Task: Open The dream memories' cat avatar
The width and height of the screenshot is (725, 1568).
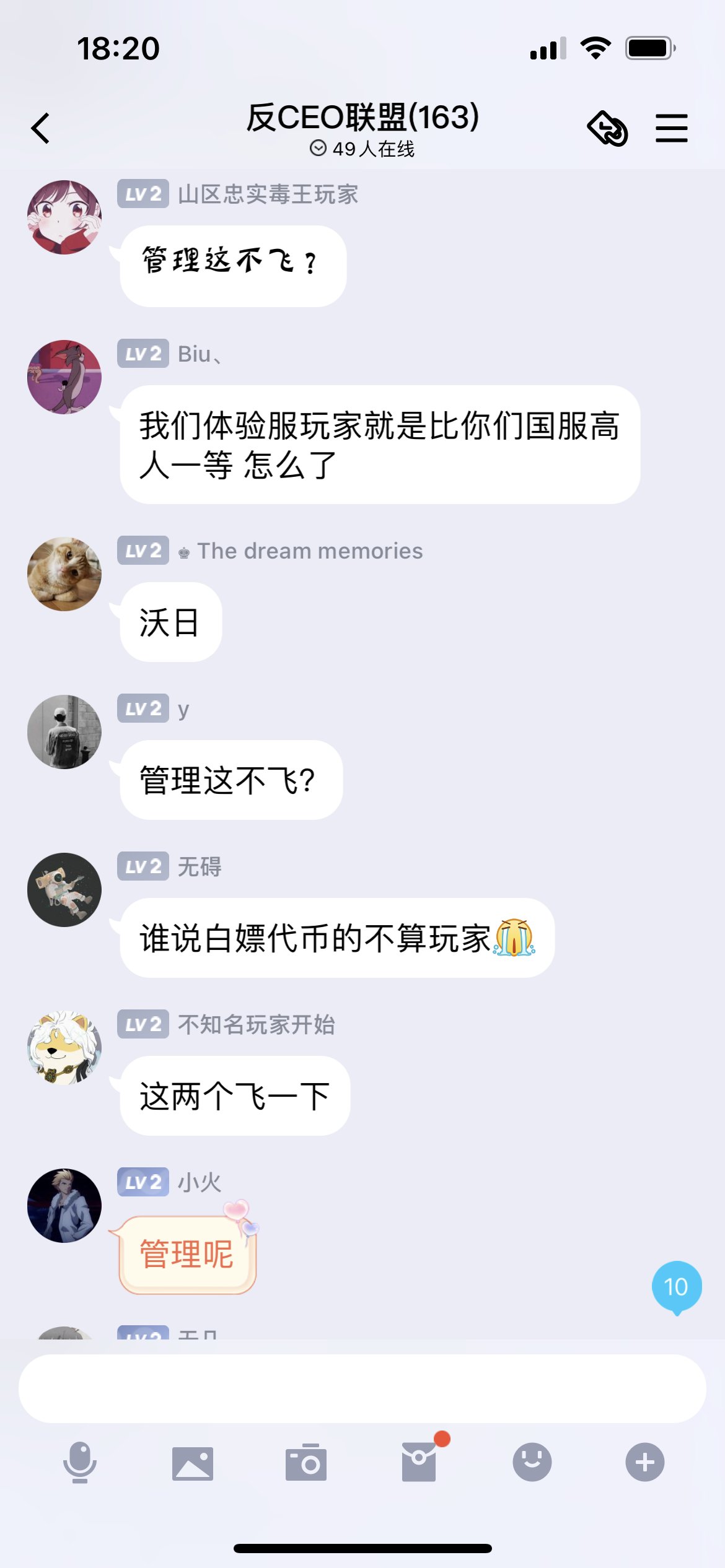Action: point(64,574)
